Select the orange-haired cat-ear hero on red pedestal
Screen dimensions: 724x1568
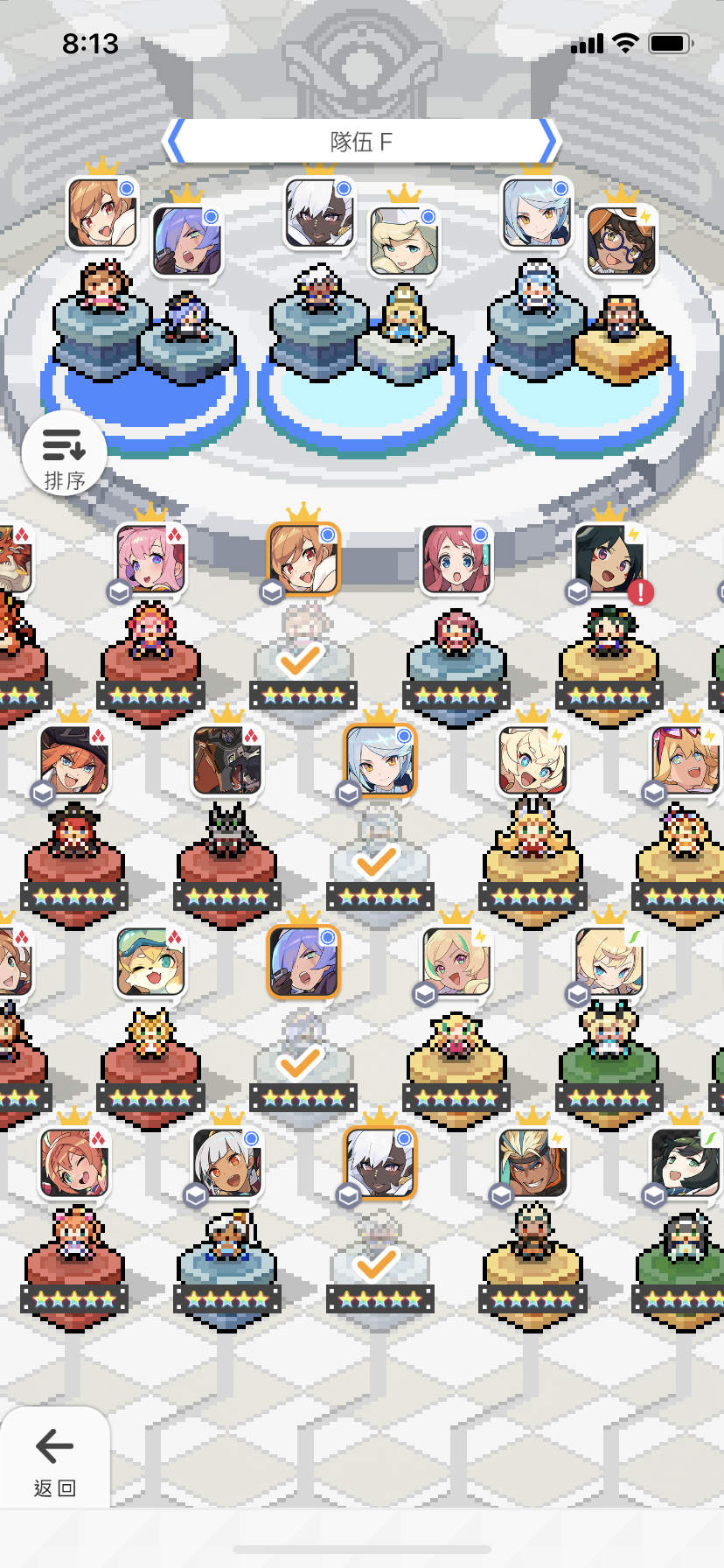pyautogui.click(x=74, y=1164)
